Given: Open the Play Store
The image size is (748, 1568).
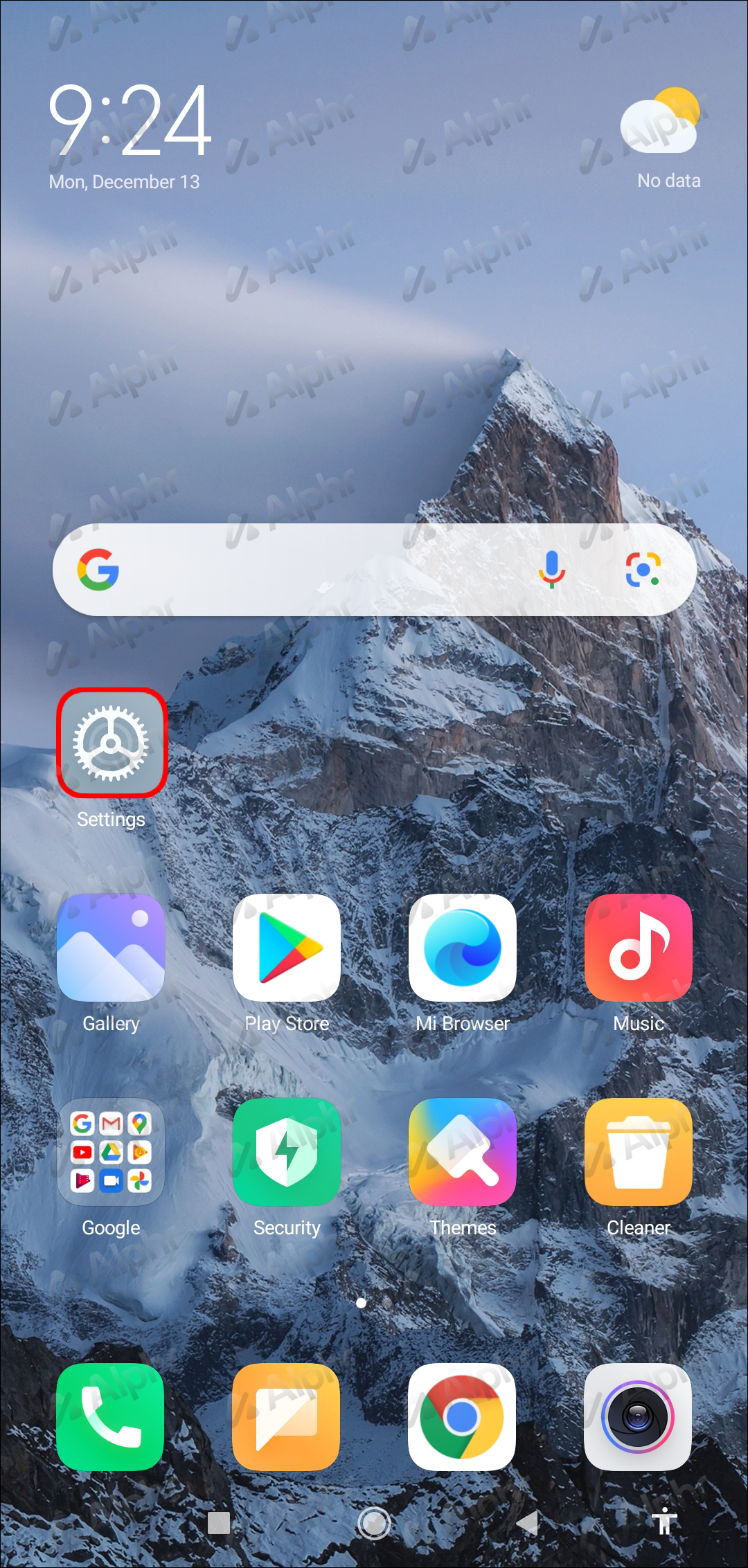Looking at the screenshot, I should coord(287,947).
